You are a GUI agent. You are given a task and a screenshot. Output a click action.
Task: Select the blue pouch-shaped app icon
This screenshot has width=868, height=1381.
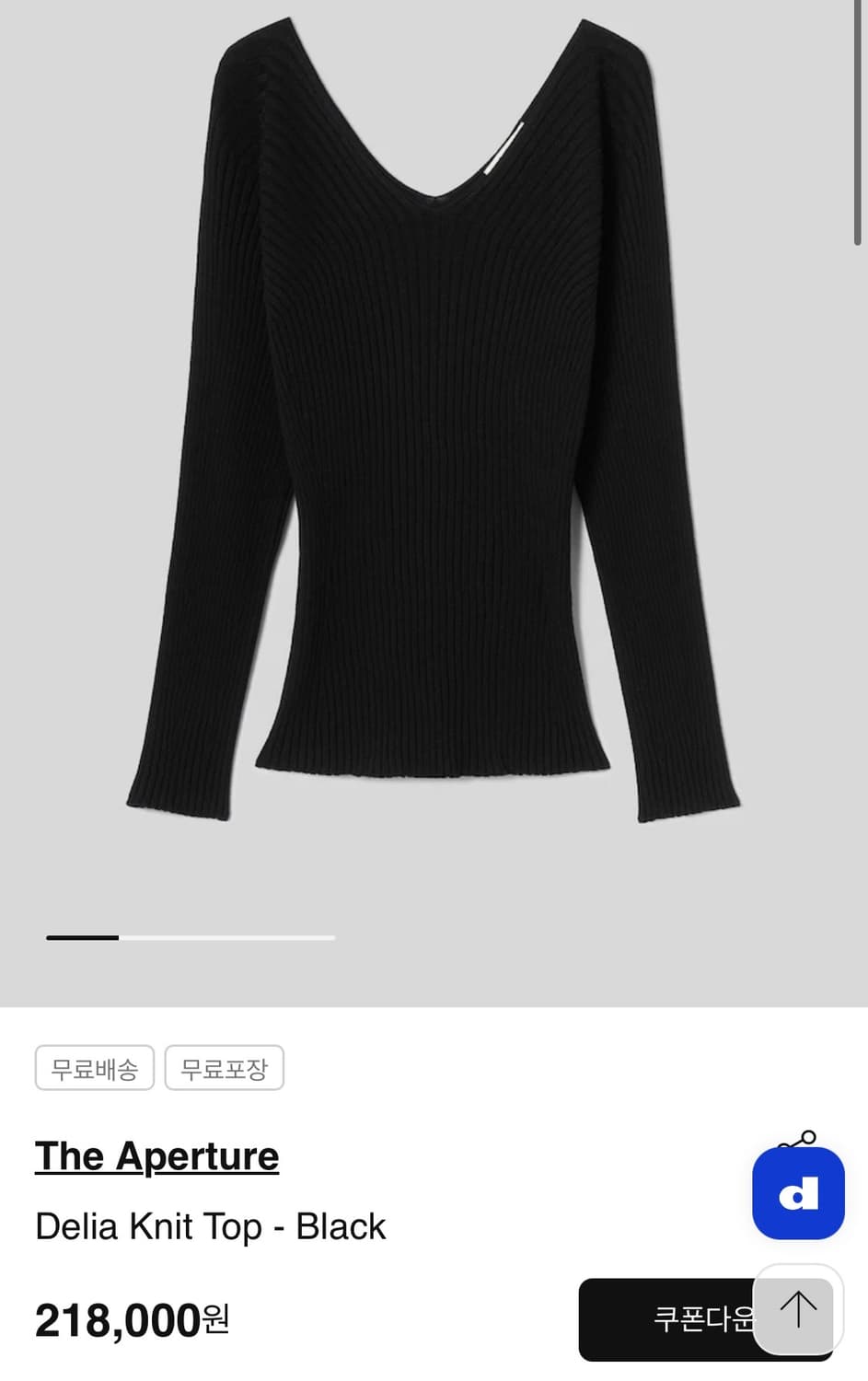(x=797, y=1193)
